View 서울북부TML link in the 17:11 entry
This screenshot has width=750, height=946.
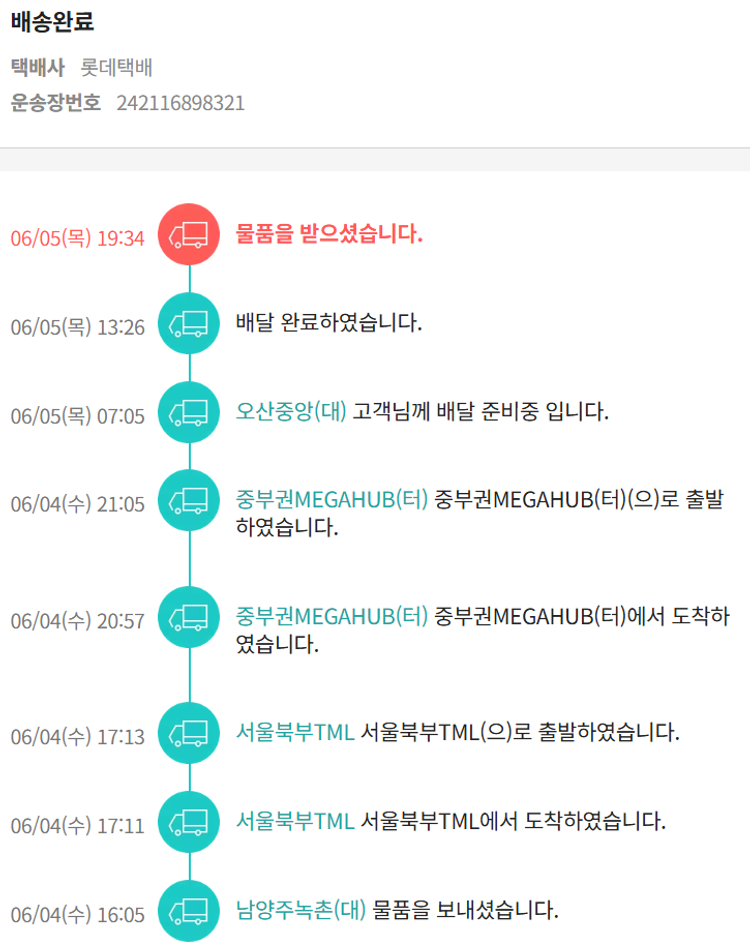click(295, 822)
